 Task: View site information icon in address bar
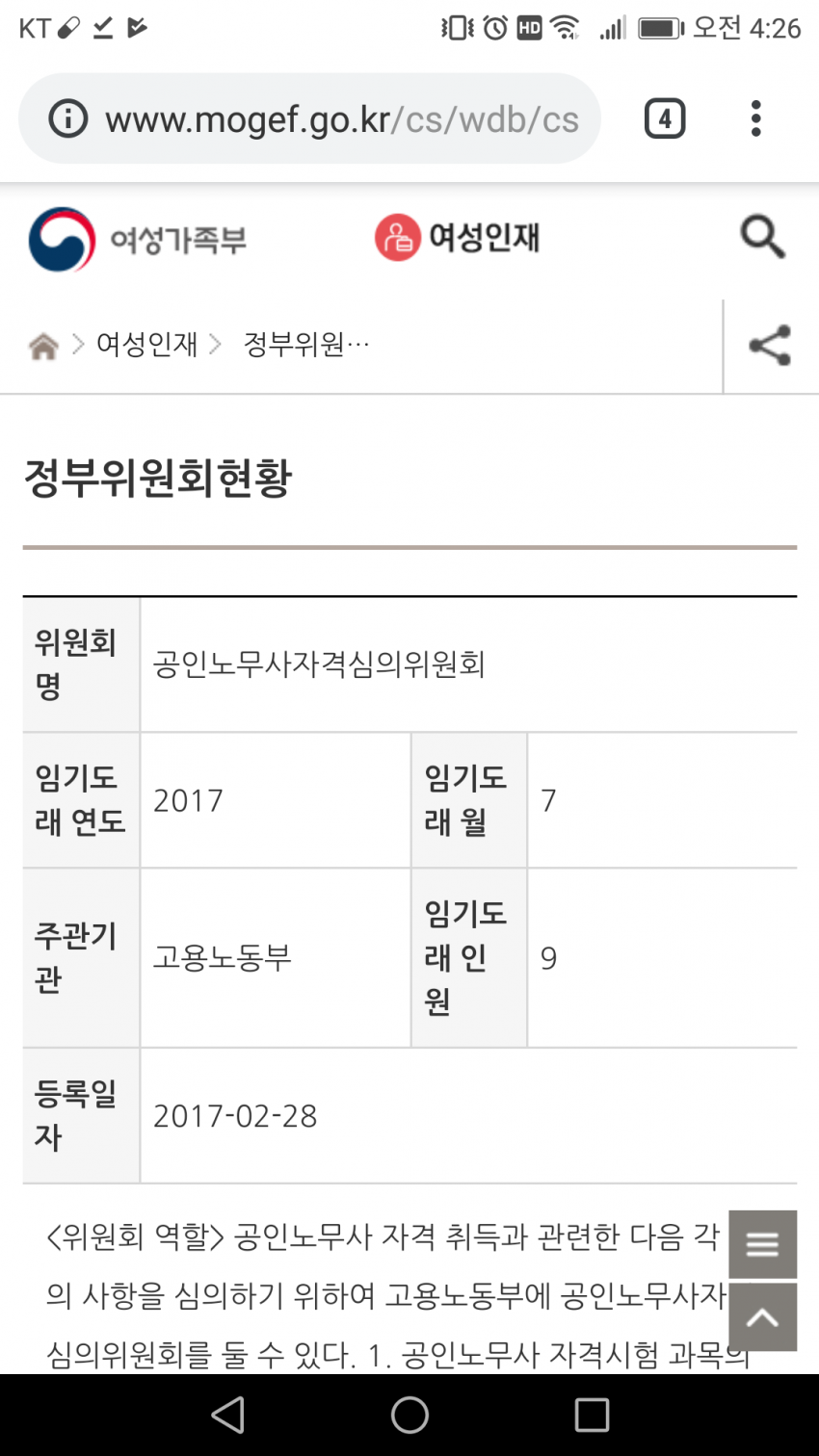click(68, 119)
